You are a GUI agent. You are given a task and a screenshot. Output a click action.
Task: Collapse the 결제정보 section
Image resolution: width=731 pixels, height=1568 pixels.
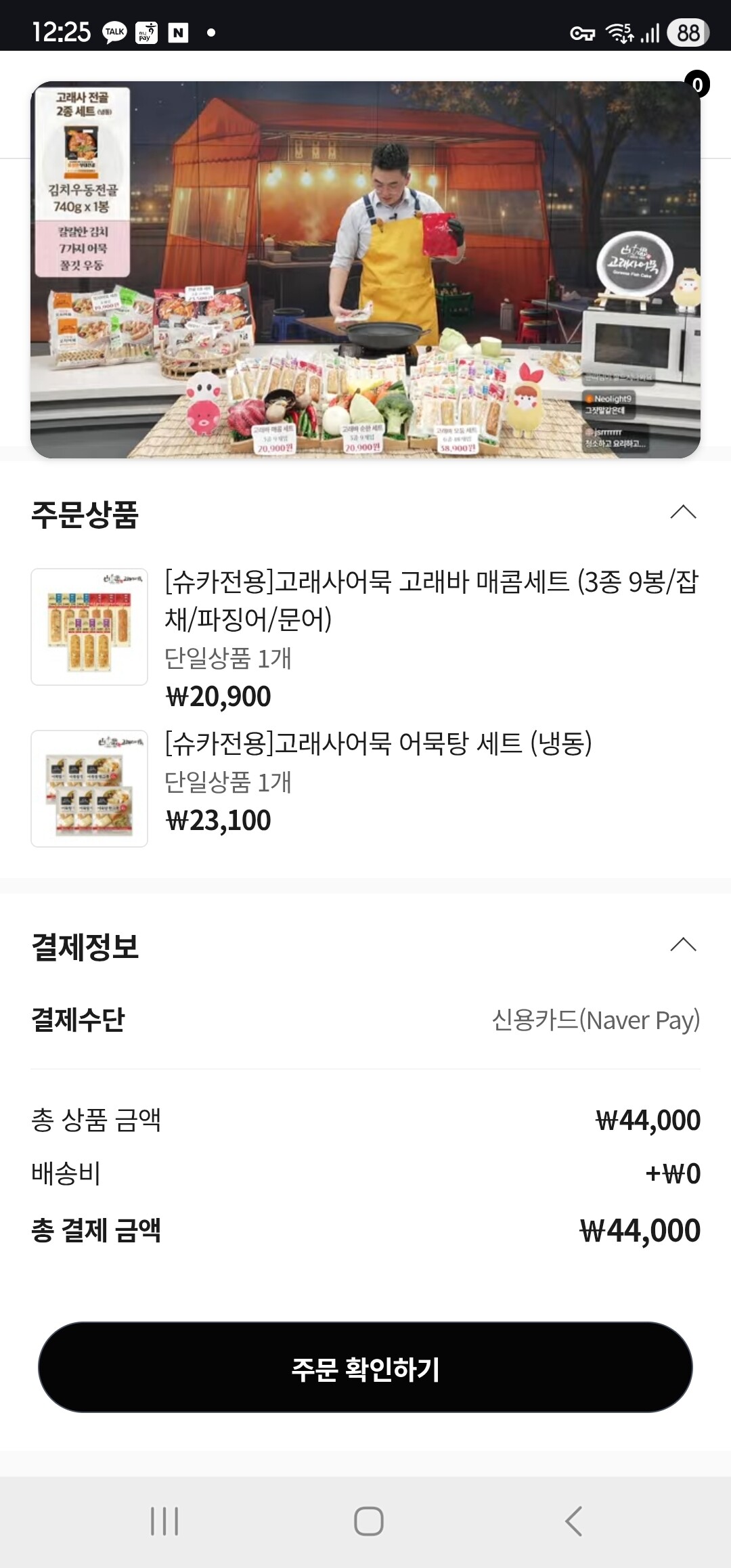click(x=682, y=944)
